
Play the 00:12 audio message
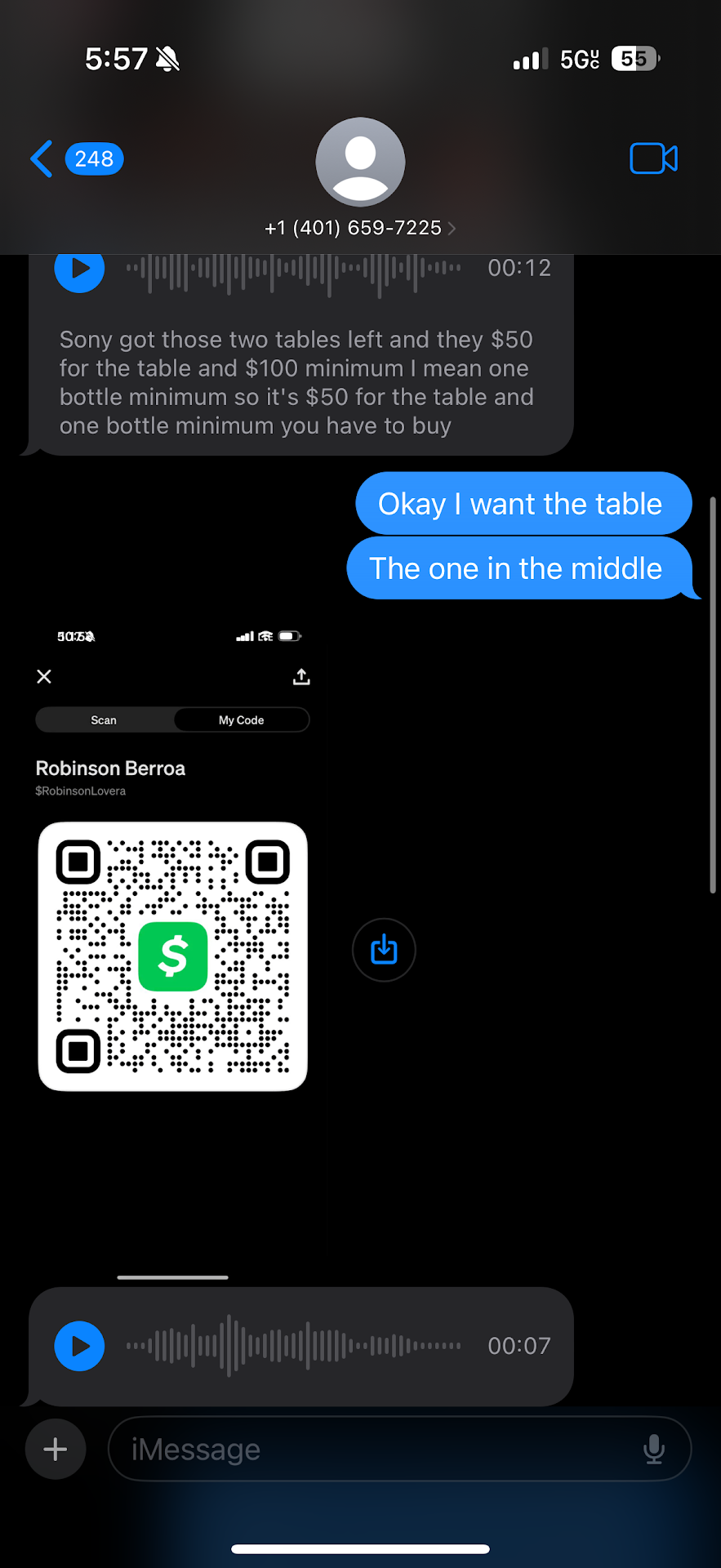(x=79, y=269)
